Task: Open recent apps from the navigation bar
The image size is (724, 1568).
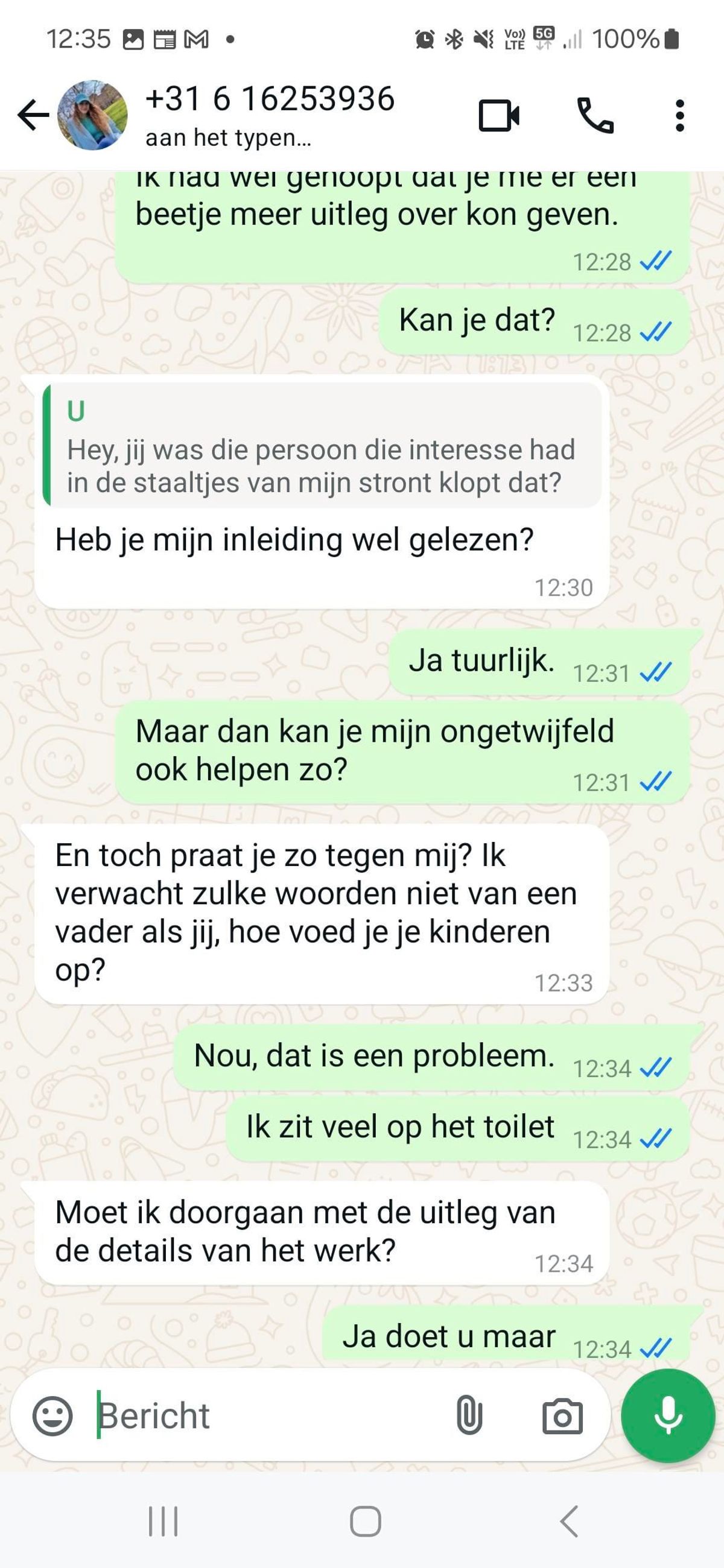Action: click(x=163, y=1522)
